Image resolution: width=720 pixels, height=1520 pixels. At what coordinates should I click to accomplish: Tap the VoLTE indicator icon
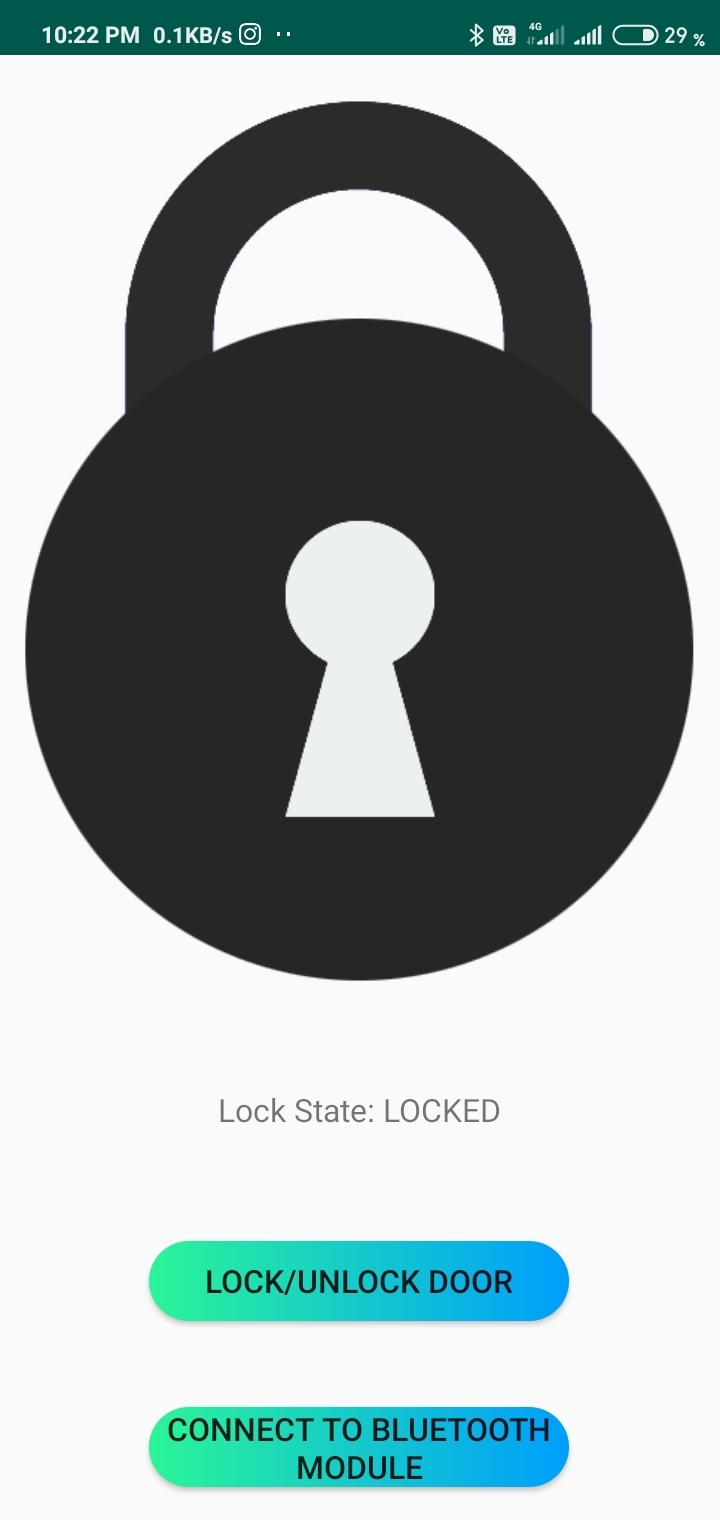point(507,34)
